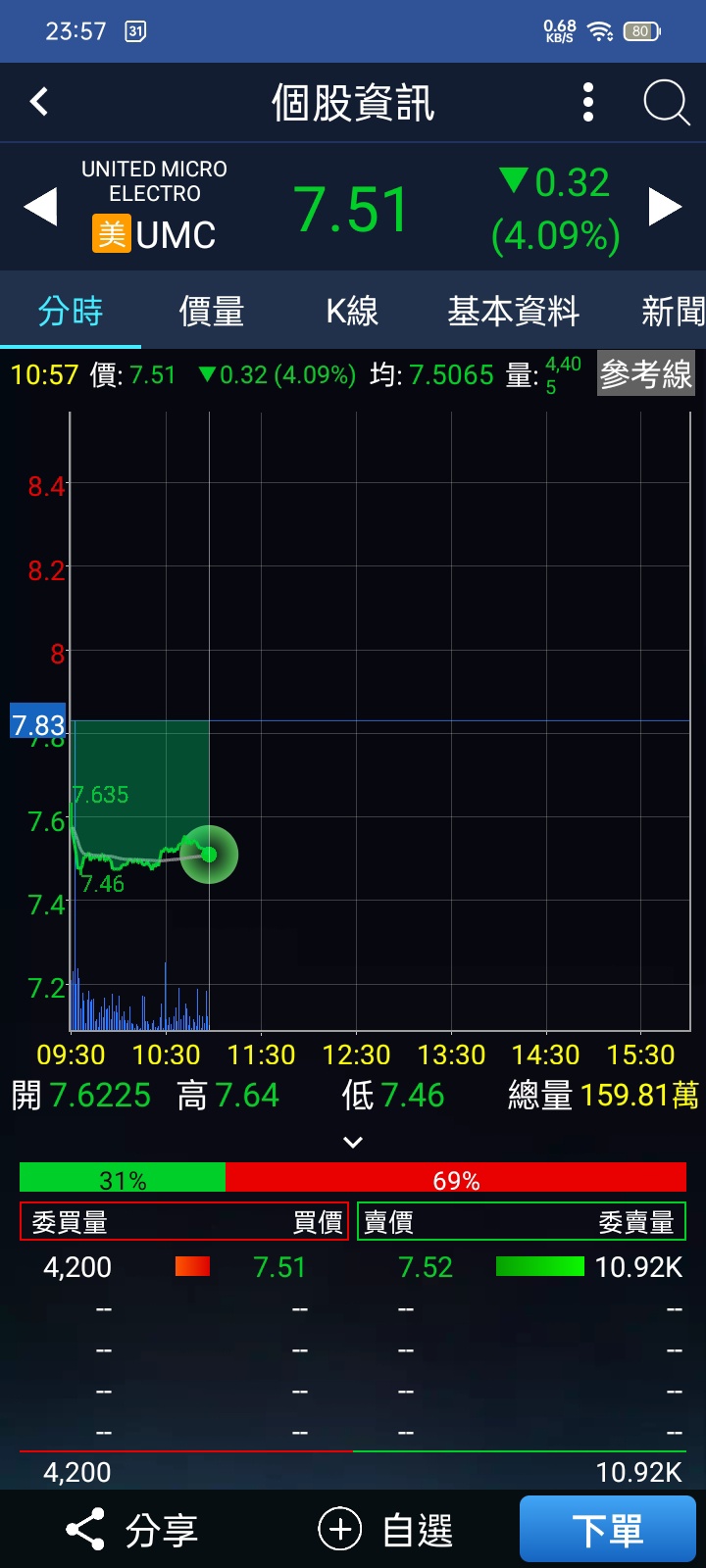Switch to the next stock with the right arrow
706x1568 pixels.
[x=665, y=207]
